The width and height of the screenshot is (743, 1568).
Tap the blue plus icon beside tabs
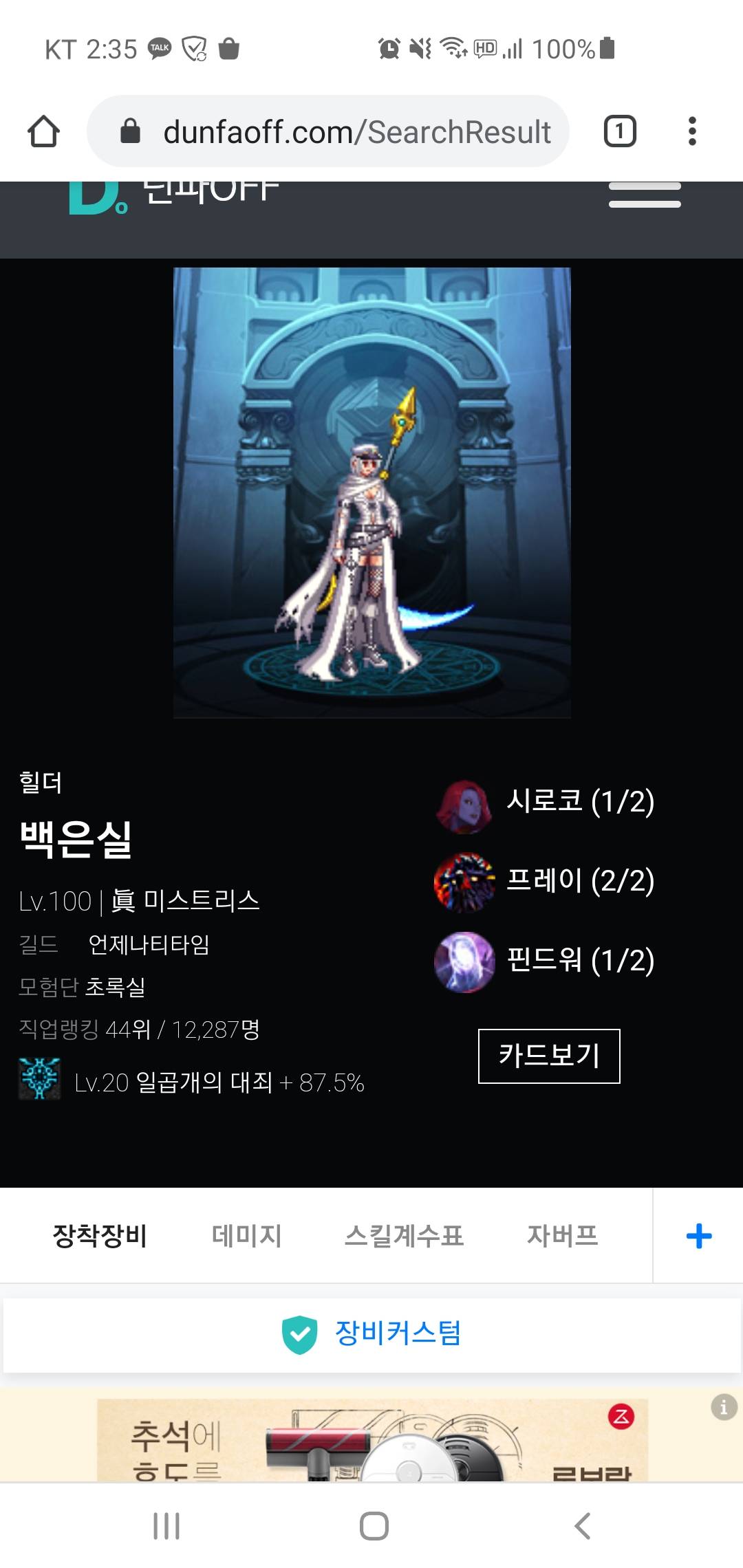[x=698, y=1236]
